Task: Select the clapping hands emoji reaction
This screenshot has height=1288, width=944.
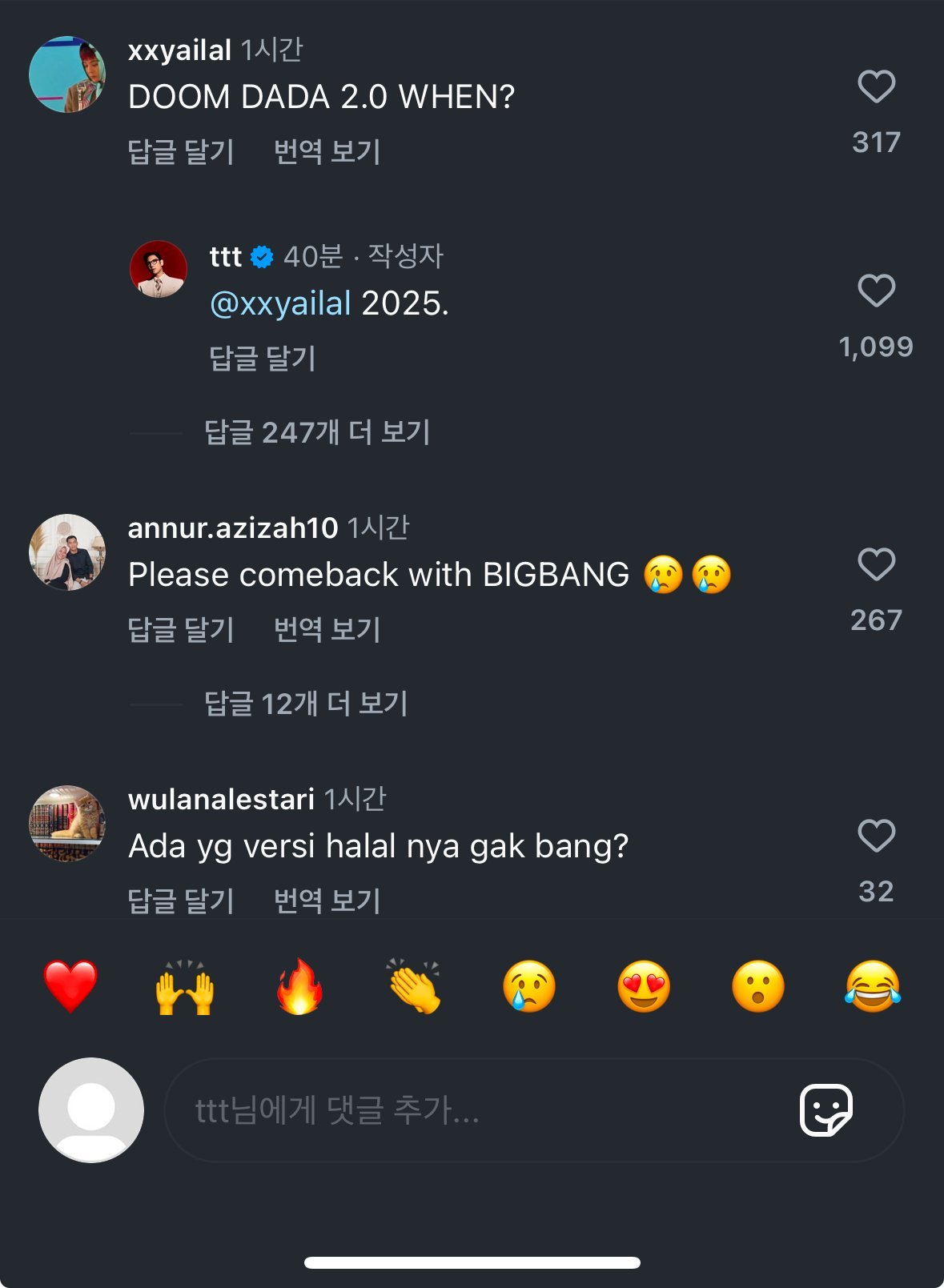Action: coord(413,988)
